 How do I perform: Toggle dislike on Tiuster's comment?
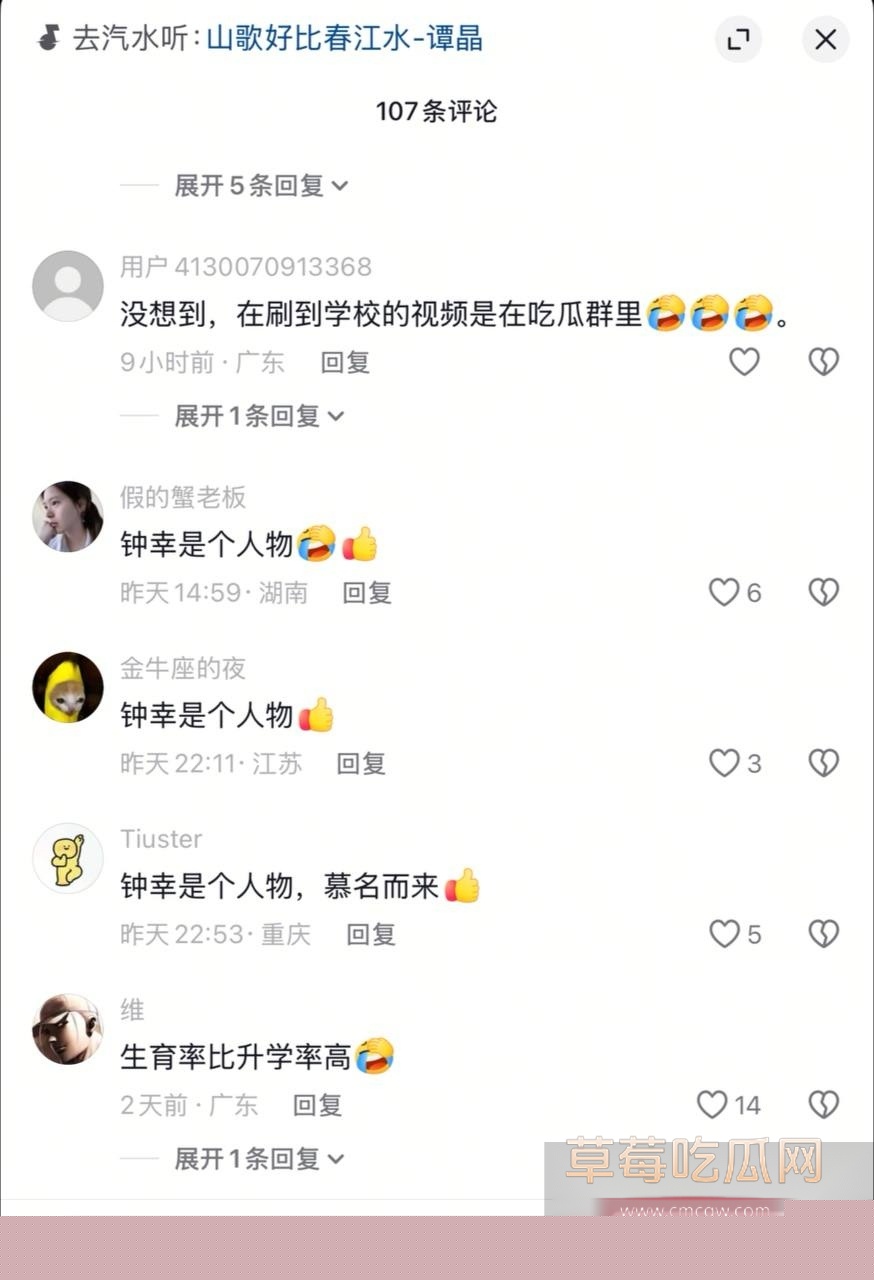(822, 934)
